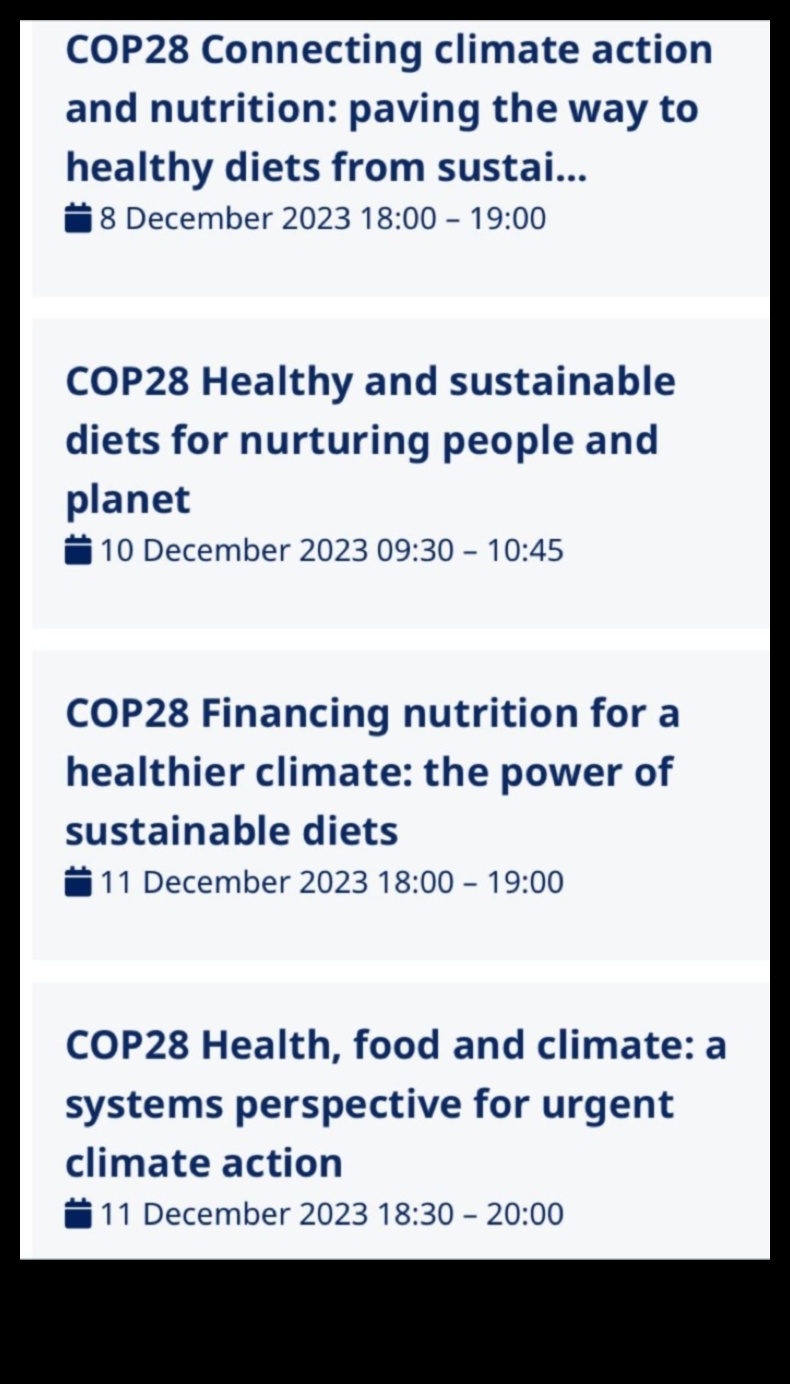This screenshot has width=790, height=1384.
Task: Open COP28 Health, food and climate event
Action: 395,1103
